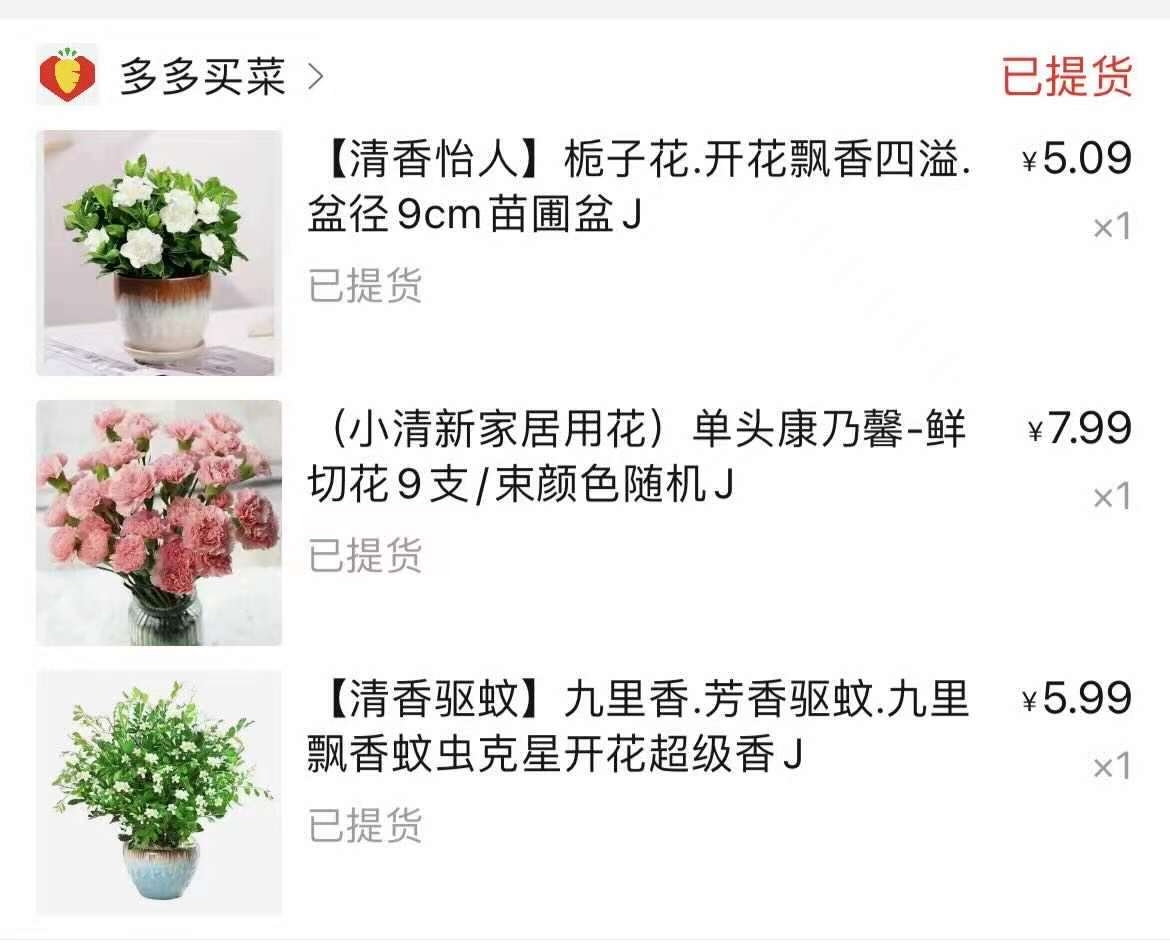View the 单头康乃馨 carnation product image
Screen dimensions: 1170x943
(159, 523)
